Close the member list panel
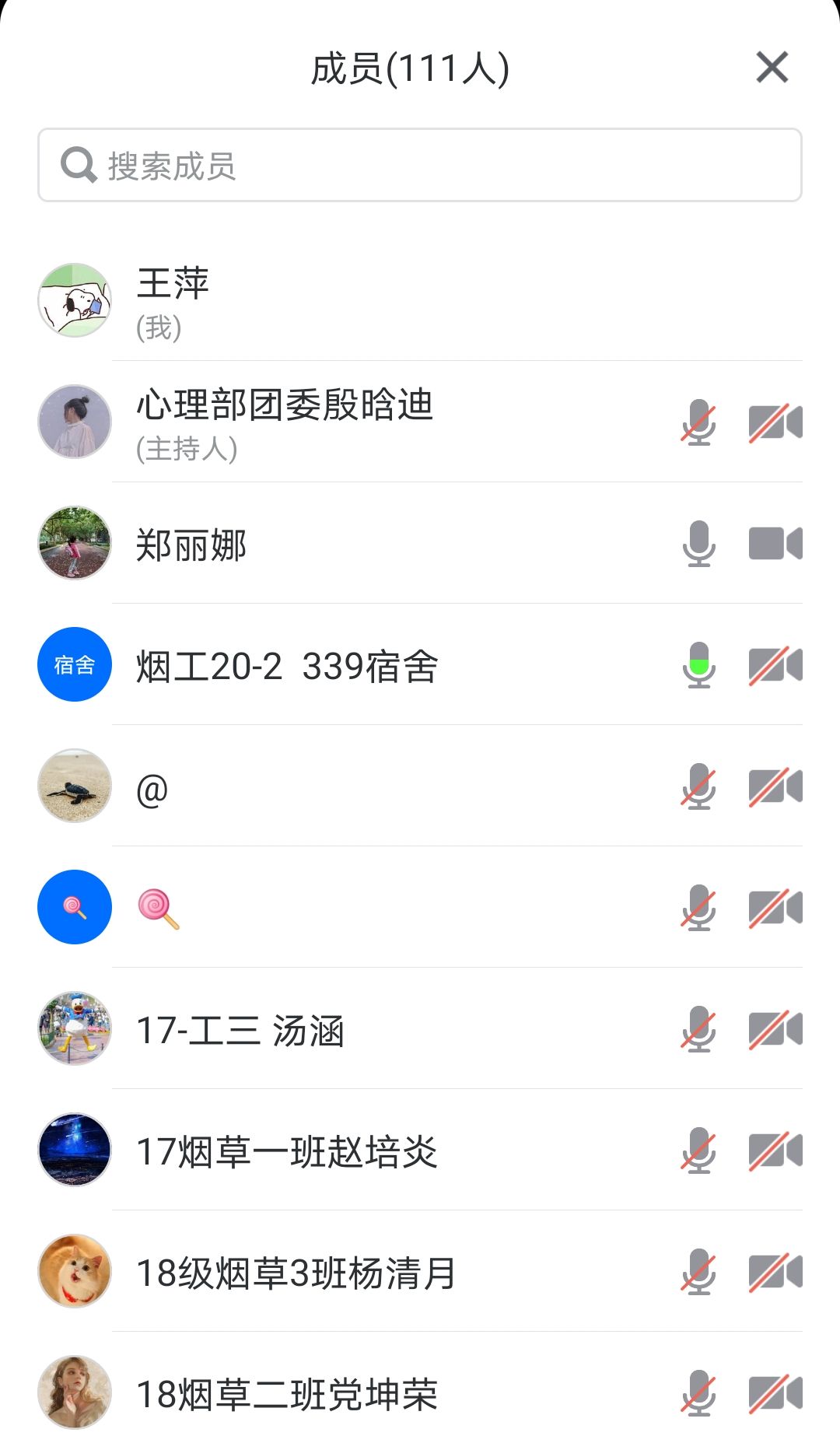The width and height of the screenshot is (840, 1450). click(x=772, y=68)
